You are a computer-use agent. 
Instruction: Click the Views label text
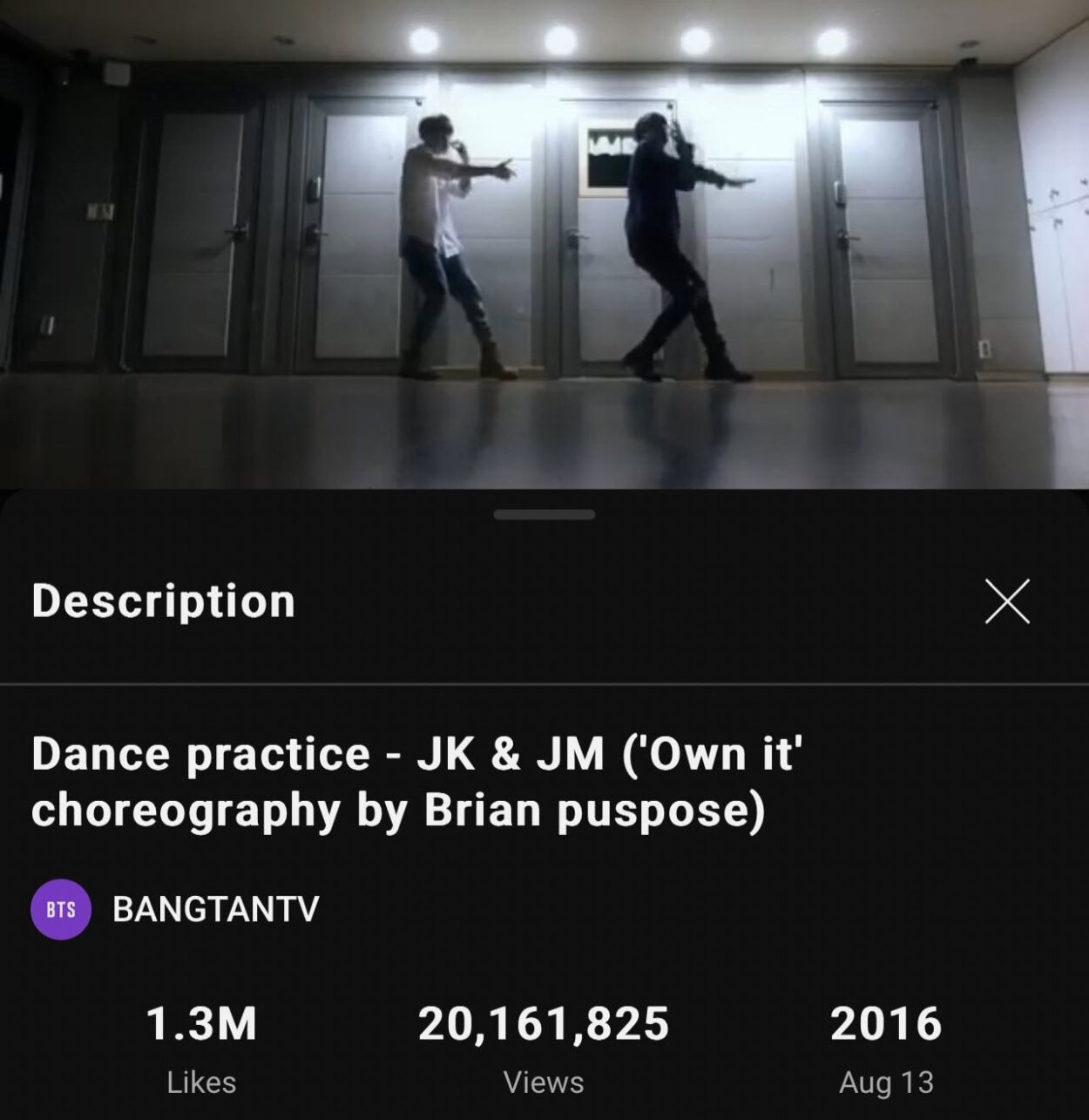tap(542, 1083)
